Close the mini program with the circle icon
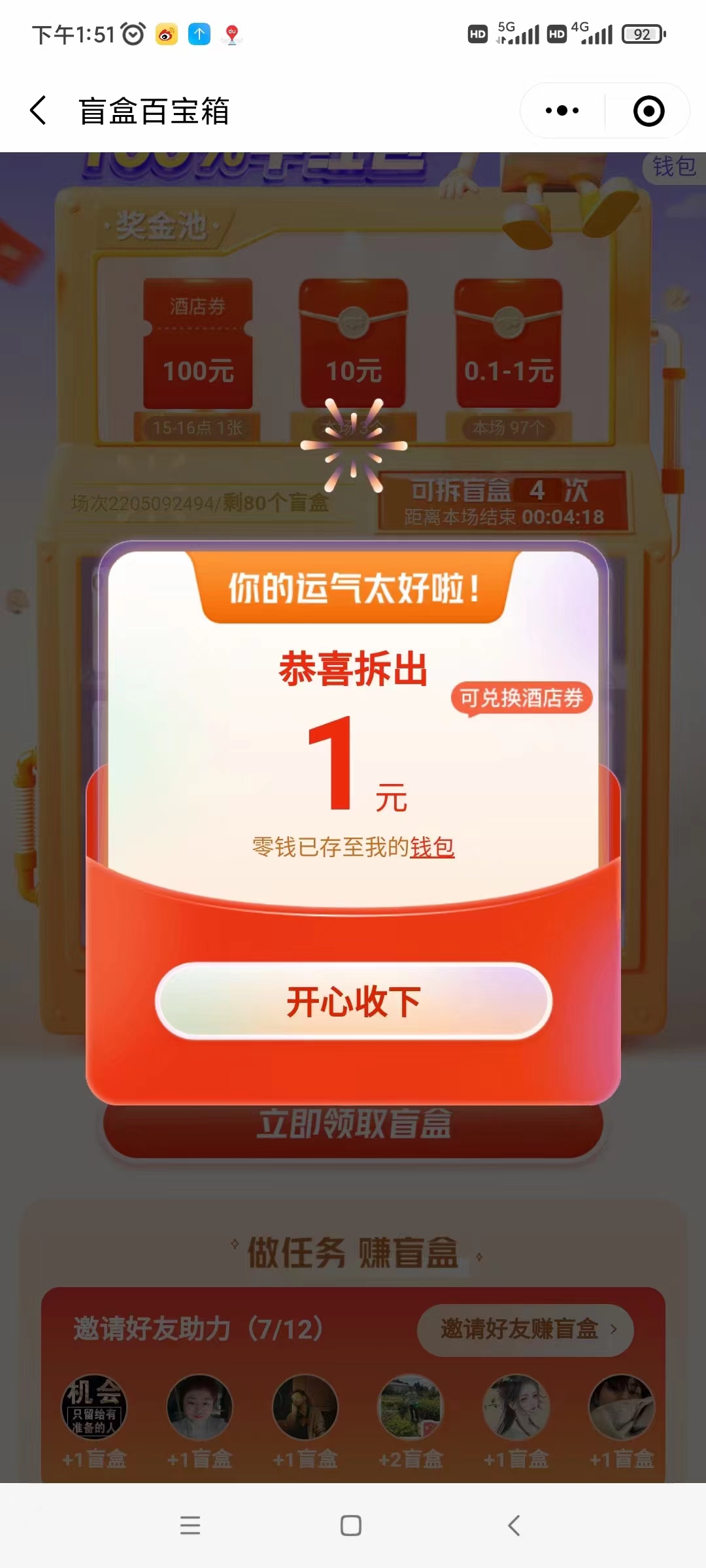Screen dimensions: 706x1568 [648, 110]
